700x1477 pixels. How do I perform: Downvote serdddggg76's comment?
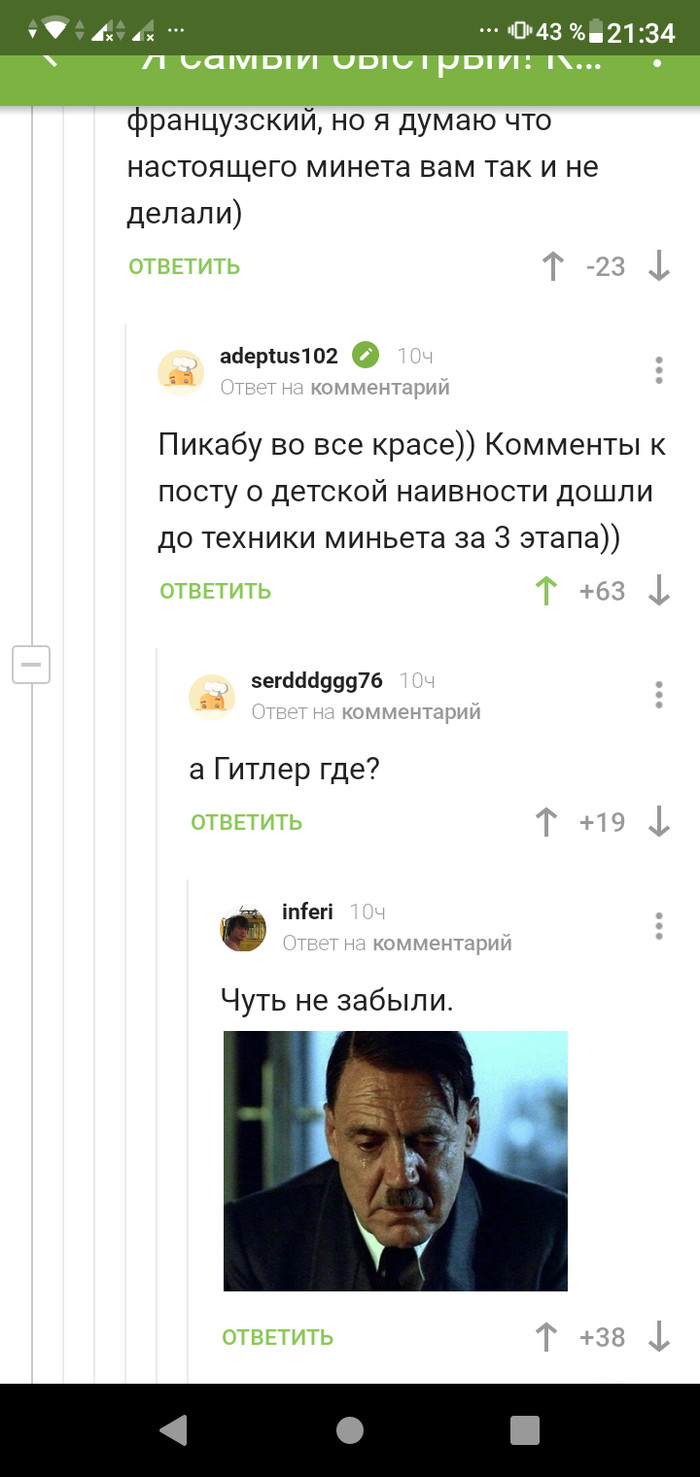pyautogui.click(x=658, y=822)
